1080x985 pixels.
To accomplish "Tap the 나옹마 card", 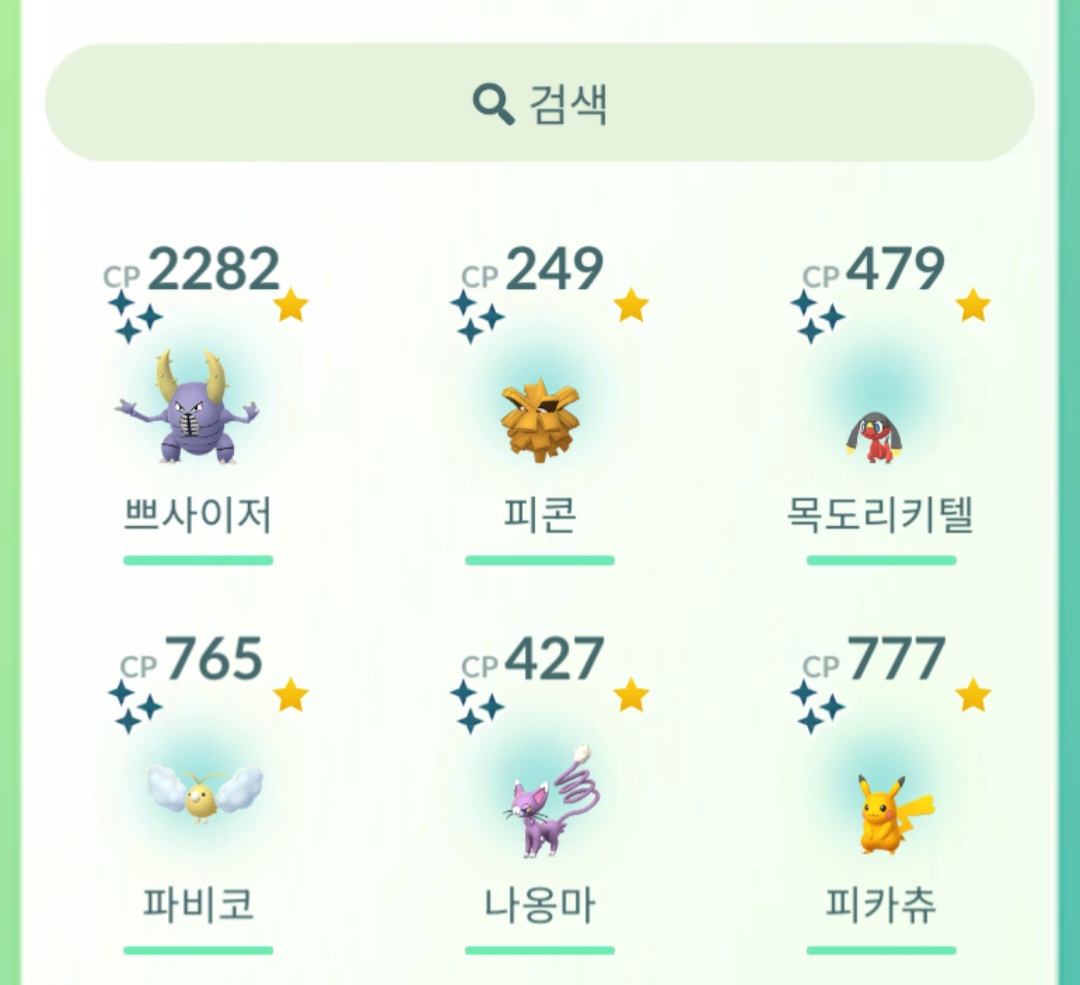I will (540, 800).
